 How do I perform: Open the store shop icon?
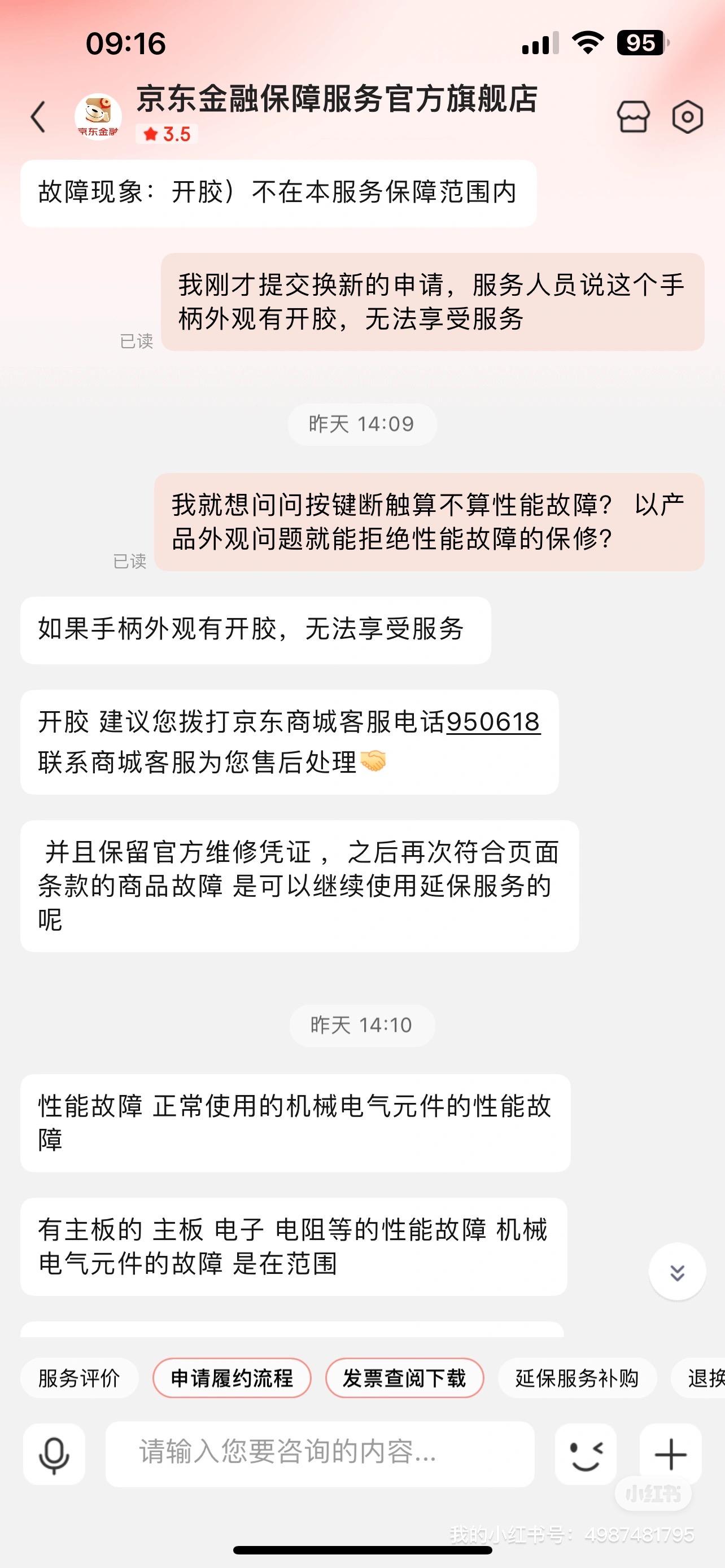click(x=633, y=116)
